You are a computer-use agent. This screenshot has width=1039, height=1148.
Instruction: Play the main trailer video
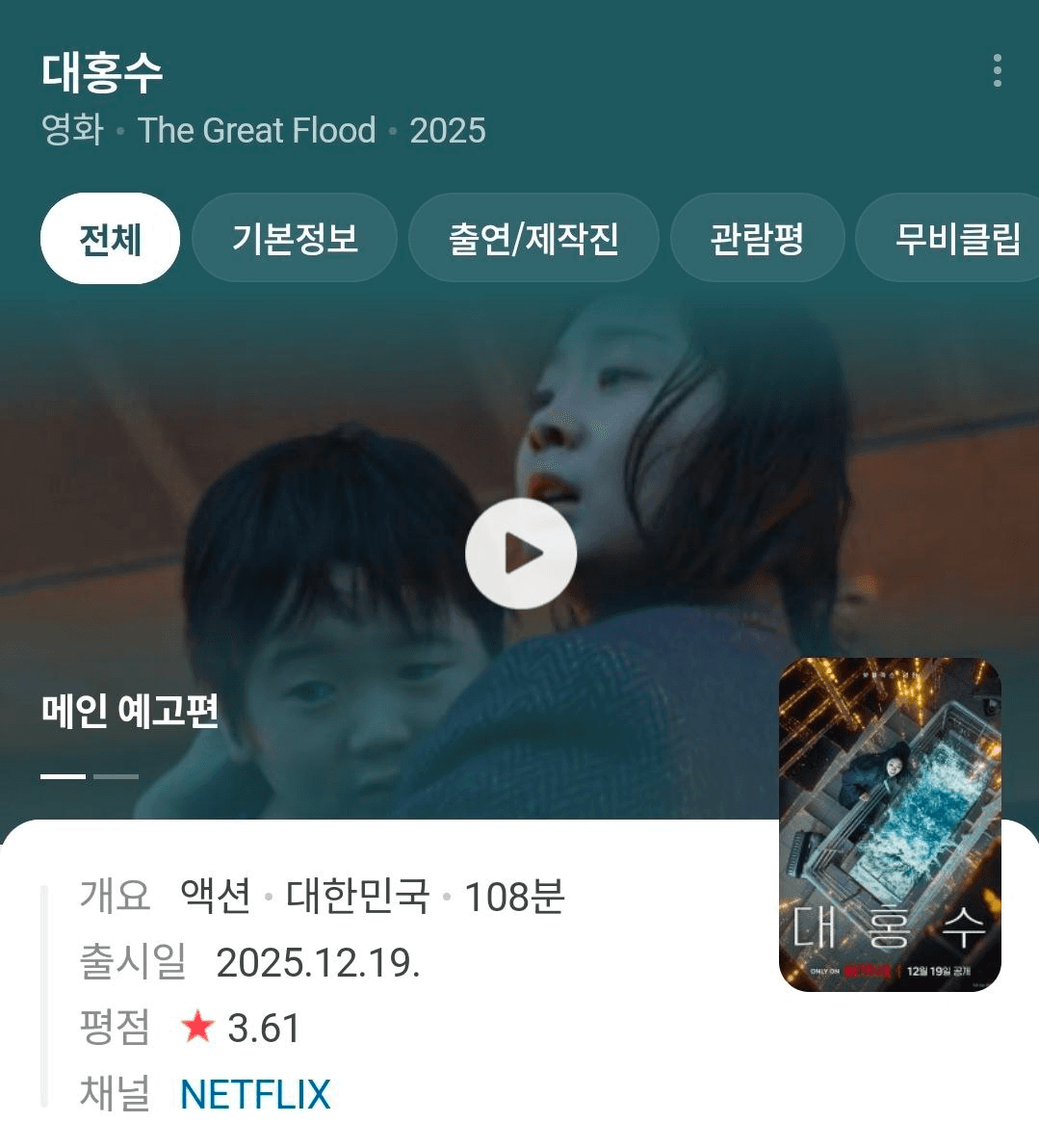click(x=520, y=554)
